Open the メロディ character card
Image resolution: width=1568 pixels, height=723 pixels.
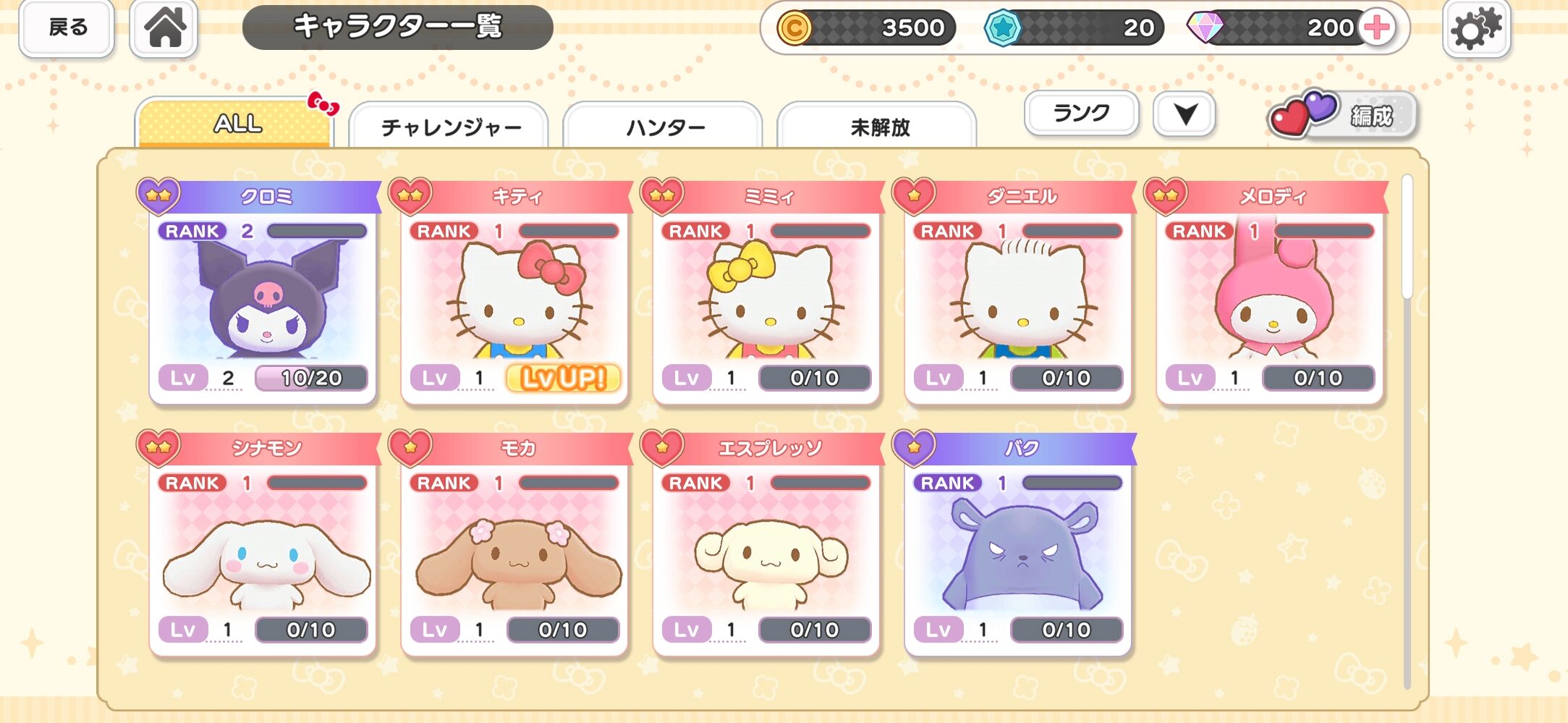1270,297
